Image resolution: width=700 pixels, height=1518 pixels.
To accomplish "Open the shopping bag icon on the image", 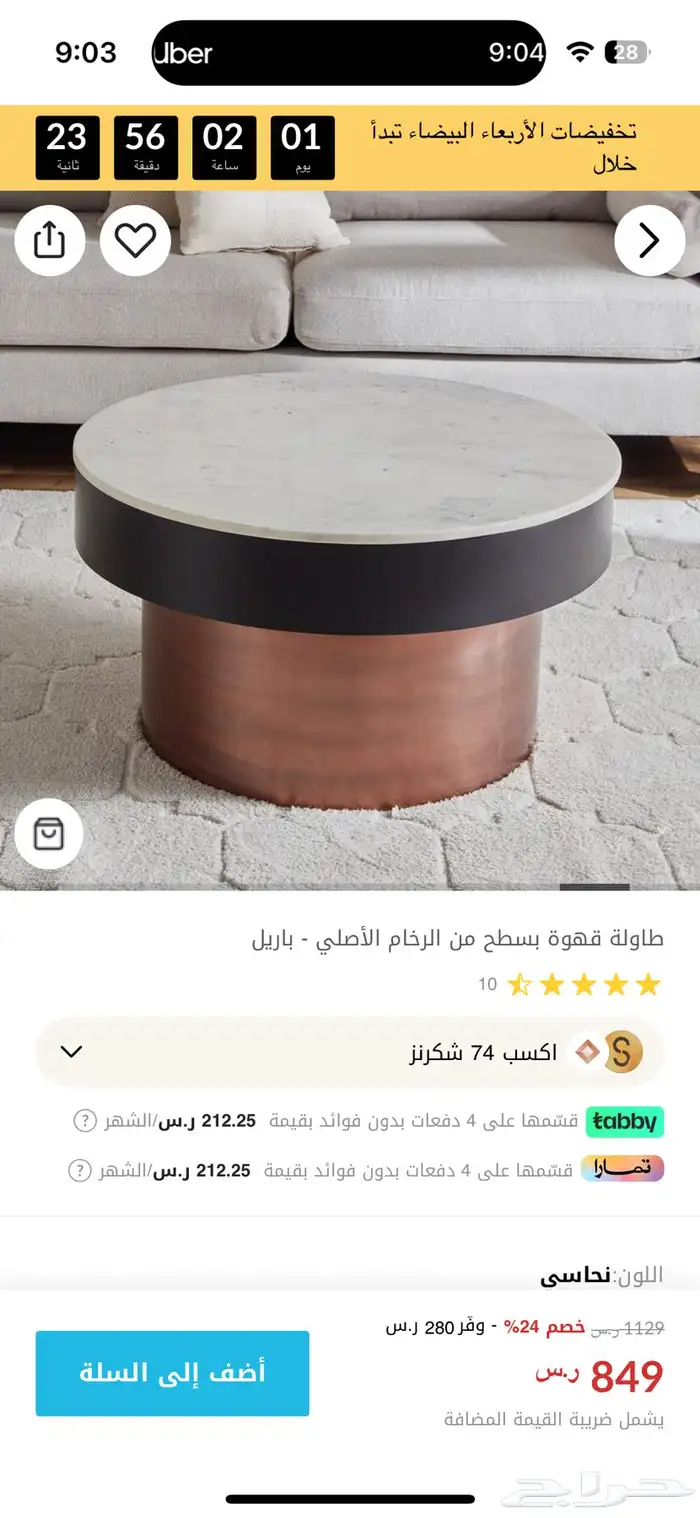I will [x=49, y=833].
